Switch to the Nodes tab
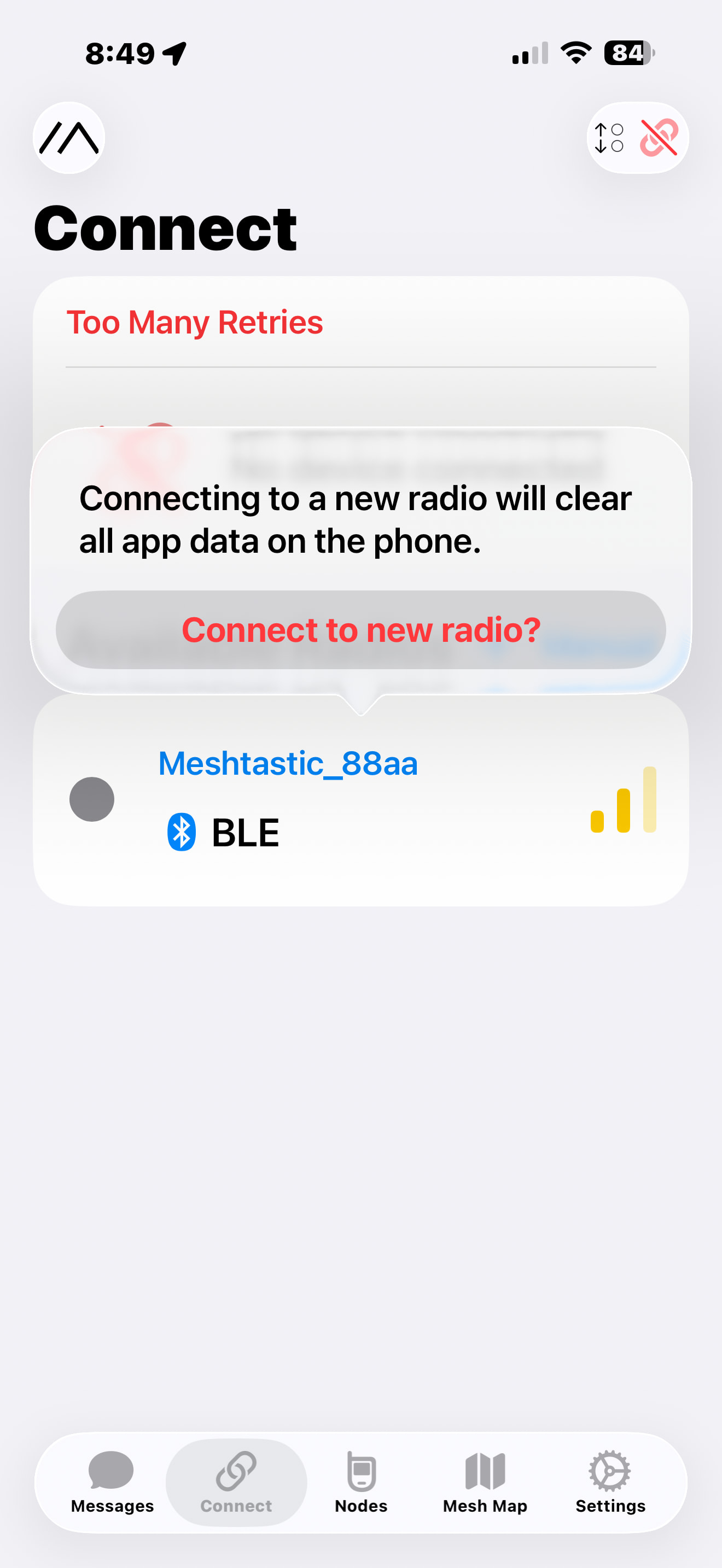Image resolution: width=722 pixels, height=1568 pixels. point(361,1482)
